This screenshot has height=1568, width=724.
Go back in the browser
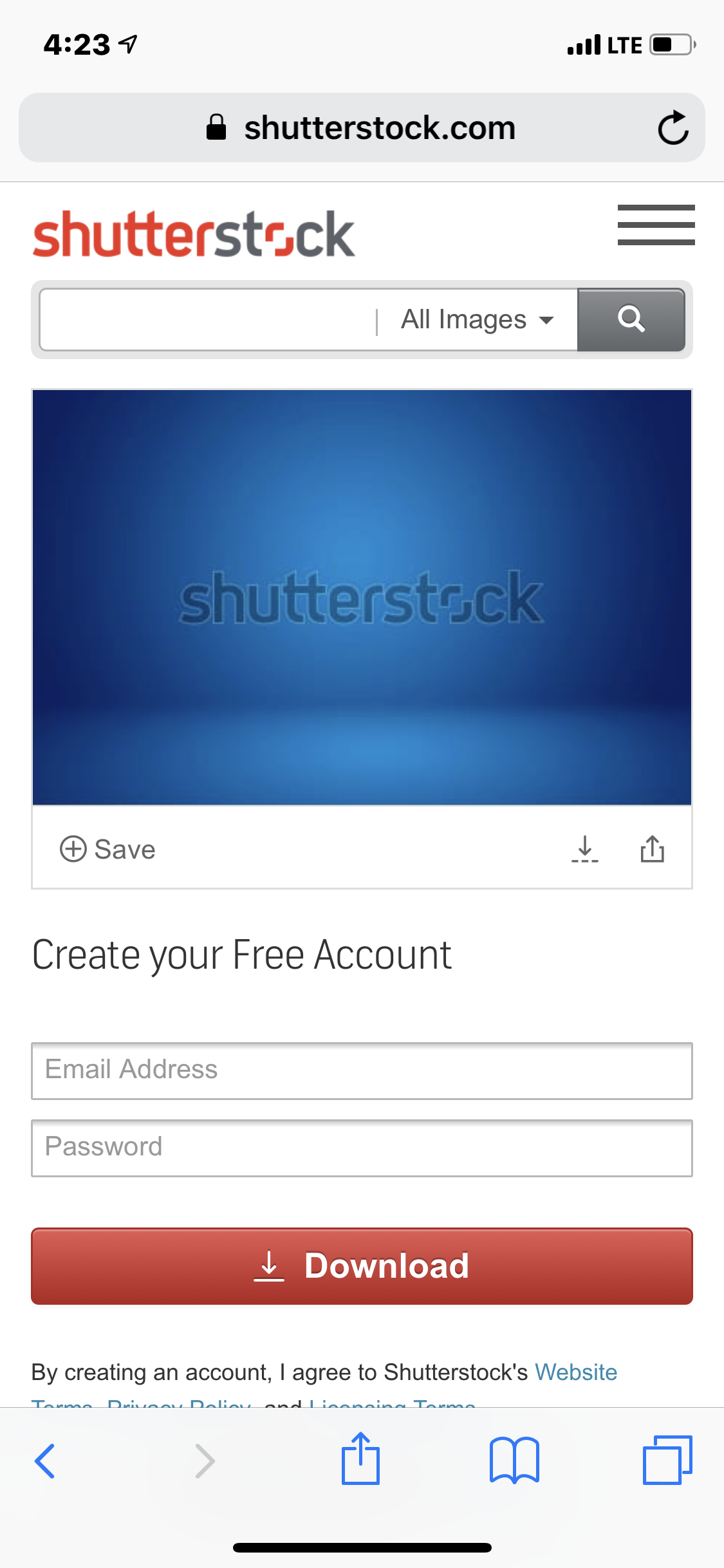click(45, 1461)
